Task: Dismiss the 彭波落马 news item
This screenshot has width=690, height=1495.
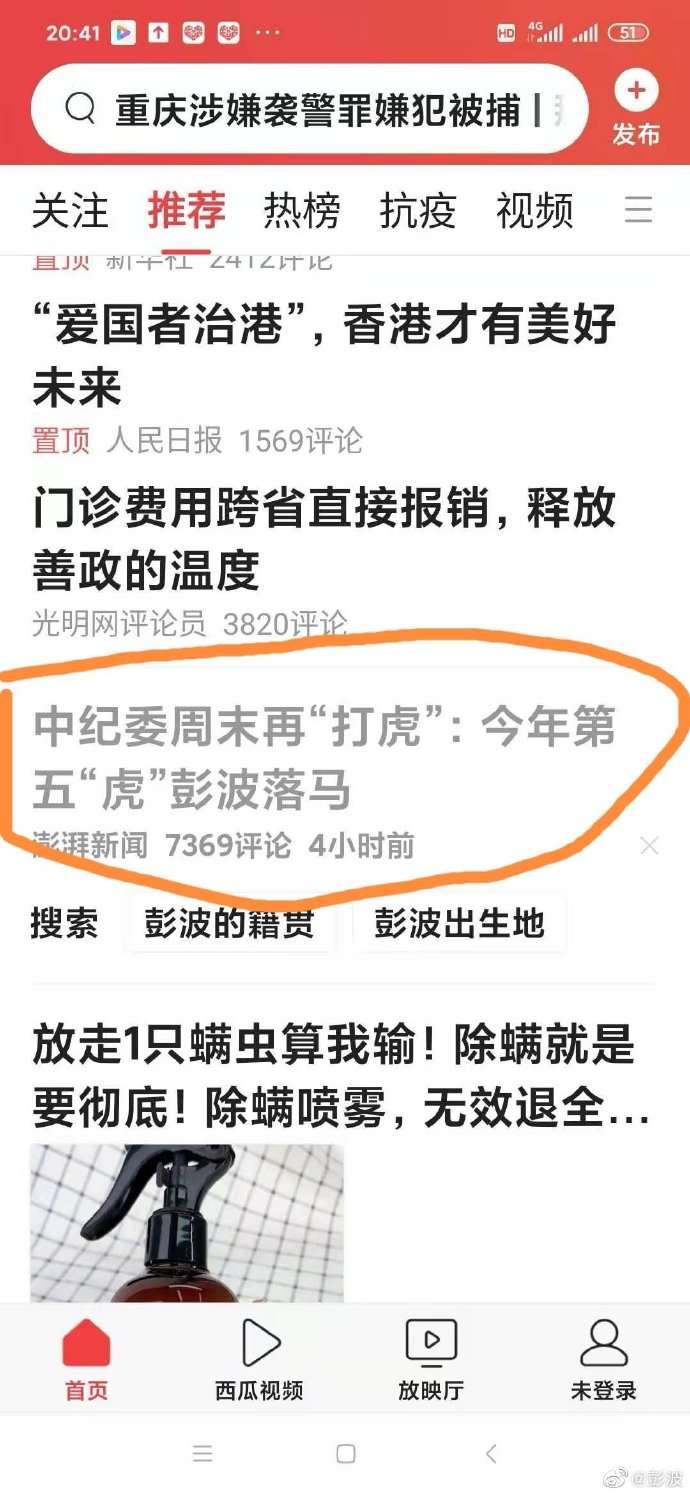Action: click(649, 846)
